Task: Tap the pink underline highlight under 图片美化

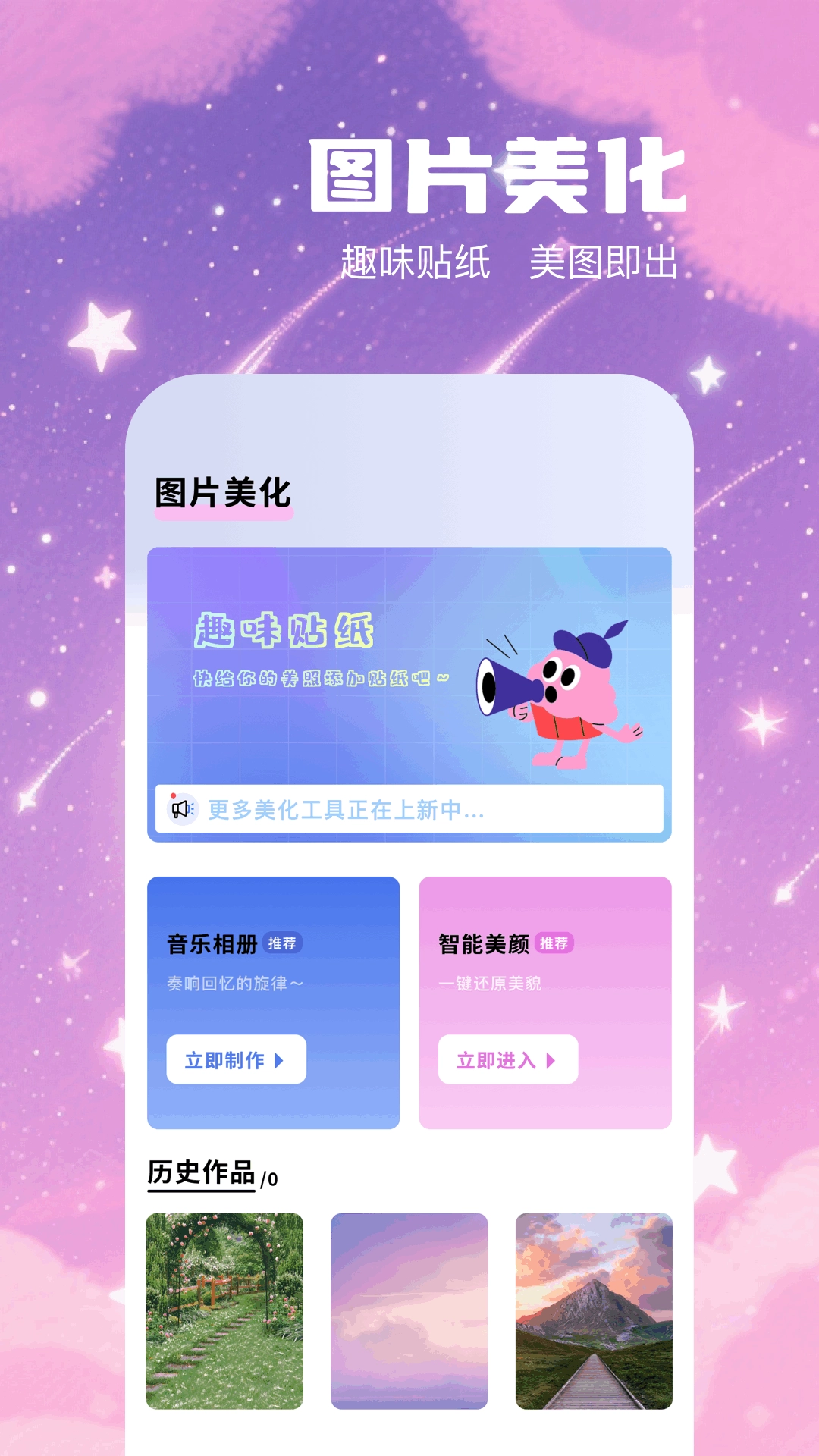Action: pos(221,514)
